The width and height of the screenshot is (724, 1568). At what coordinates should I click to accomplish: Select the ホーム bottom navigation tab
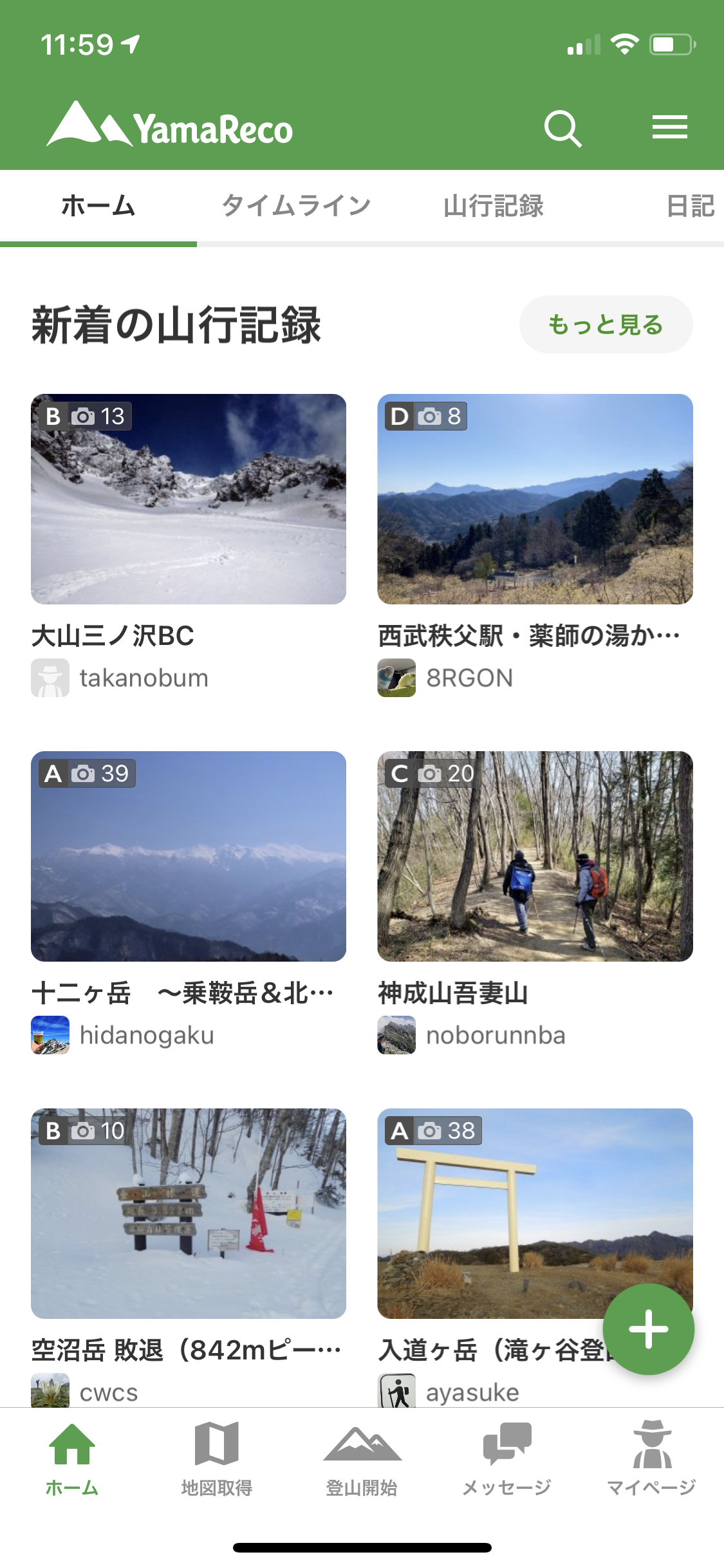tap(72, 1459)
